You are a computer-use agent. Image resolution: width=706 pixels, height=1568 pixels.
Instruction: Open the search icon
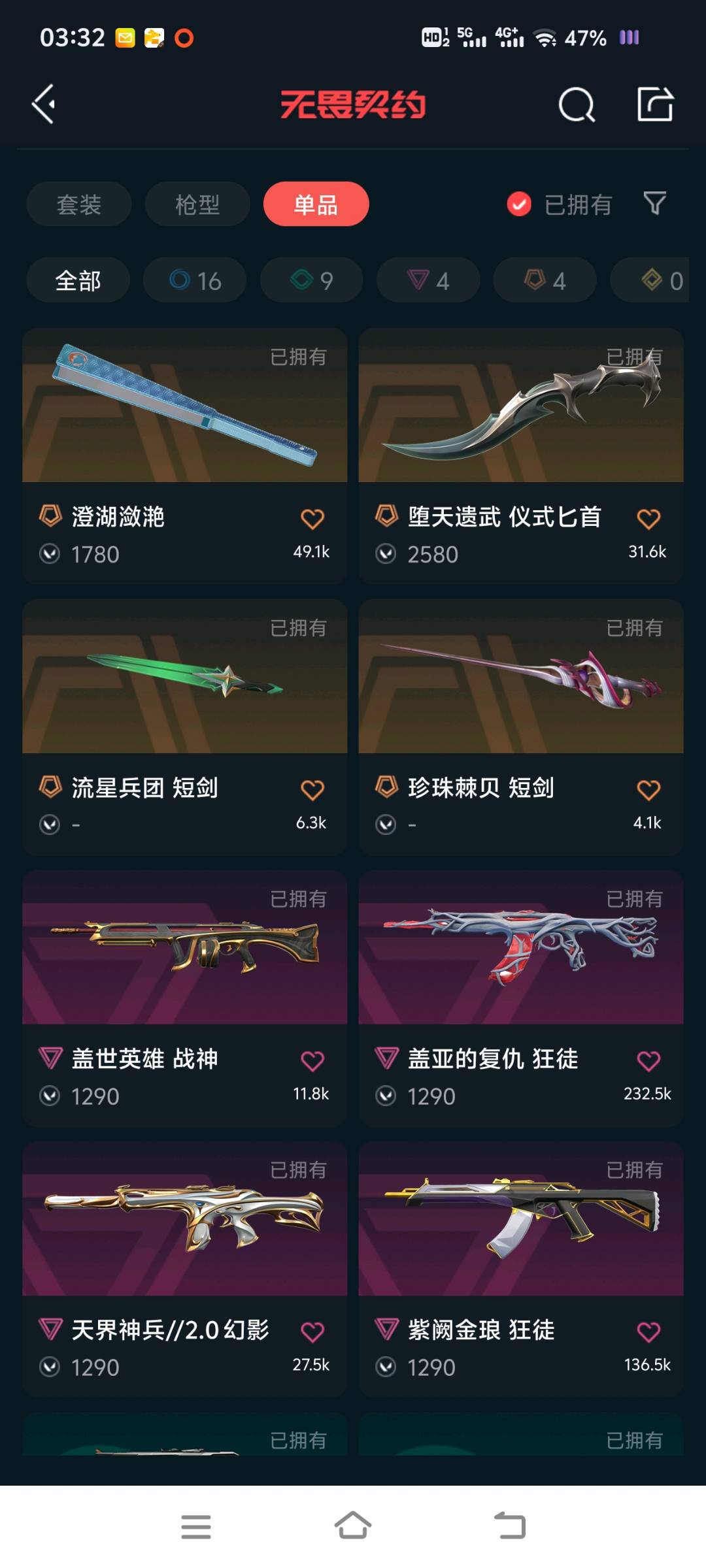click(x=577, y=105)
